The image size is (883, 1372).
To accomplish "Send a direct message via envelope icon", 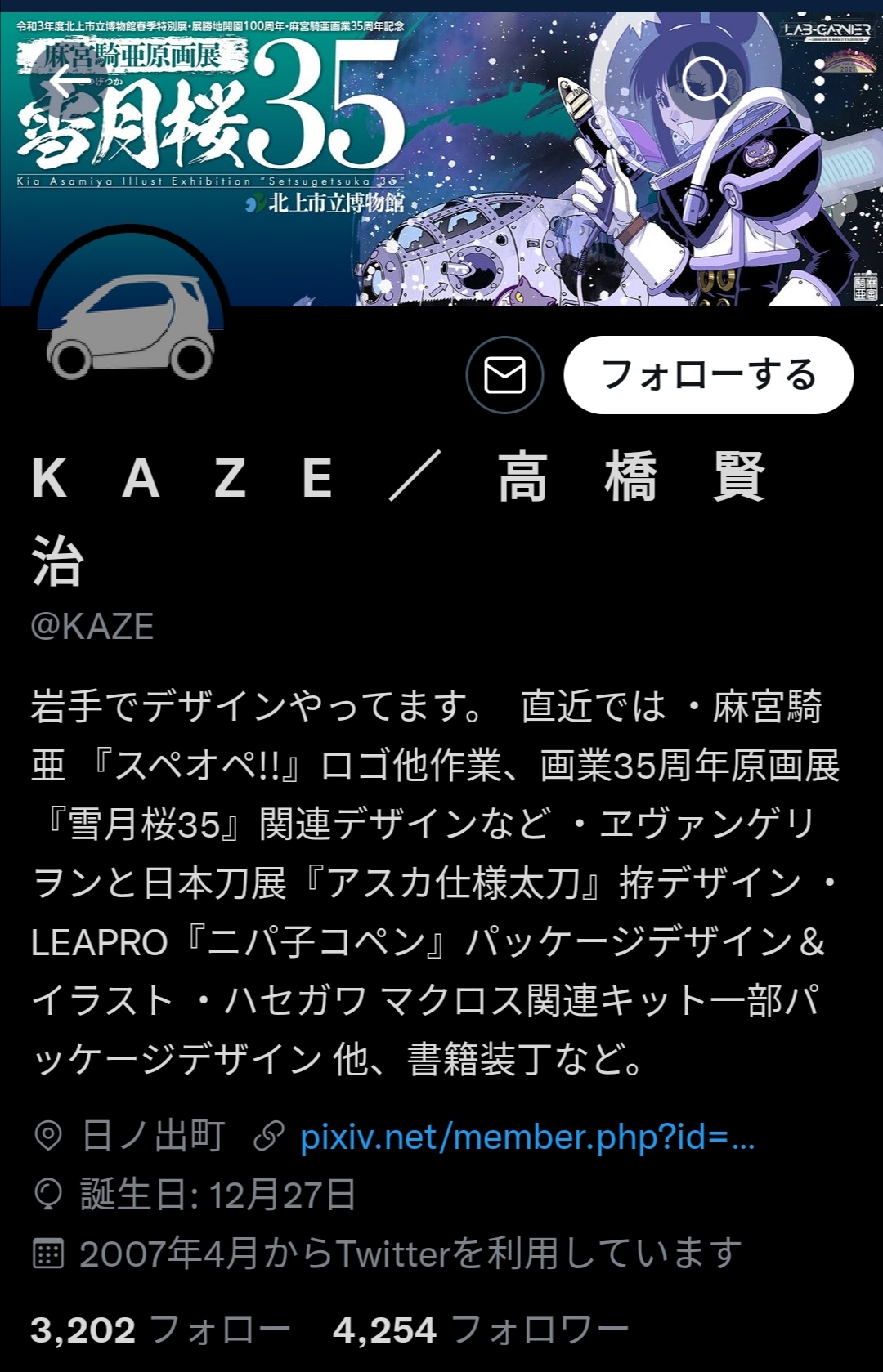I will tap(504, 375).
